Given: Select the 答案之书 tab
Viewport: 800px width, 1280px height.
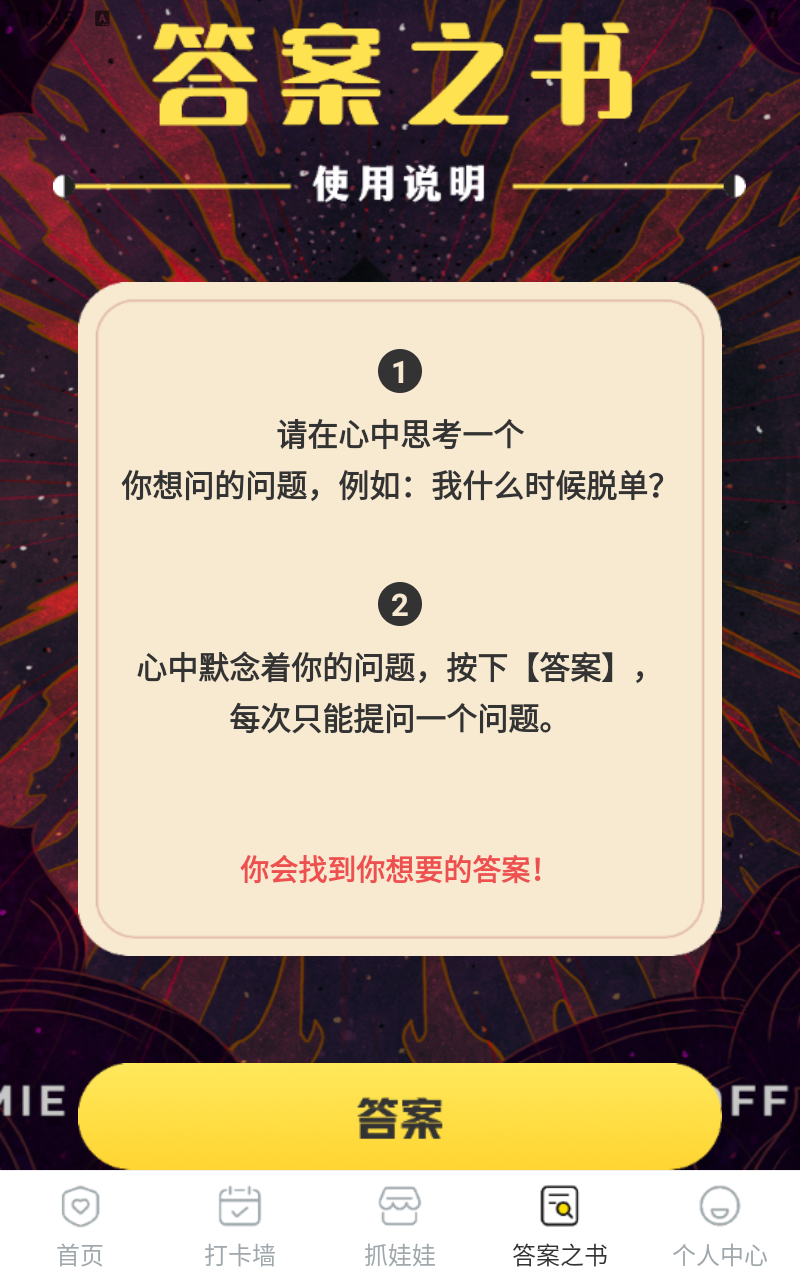Looking at the screenshot, I should pos(560,1225).
